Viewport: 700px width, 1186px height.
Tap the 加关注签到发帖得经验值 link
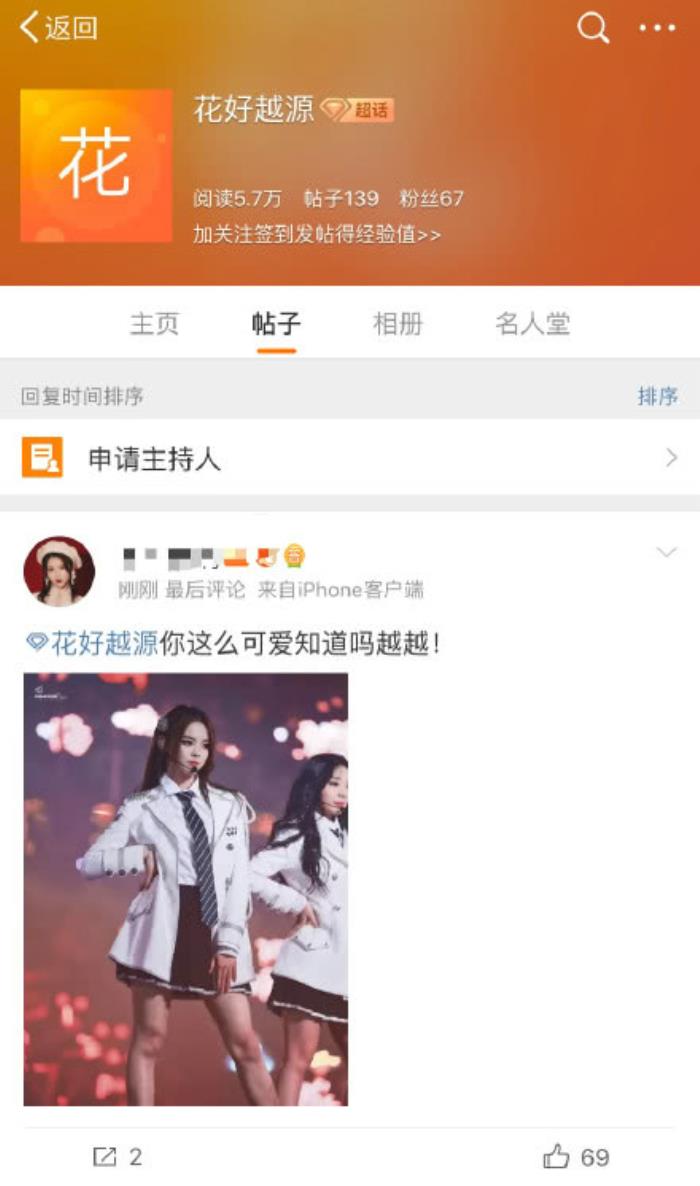(317, 235)
